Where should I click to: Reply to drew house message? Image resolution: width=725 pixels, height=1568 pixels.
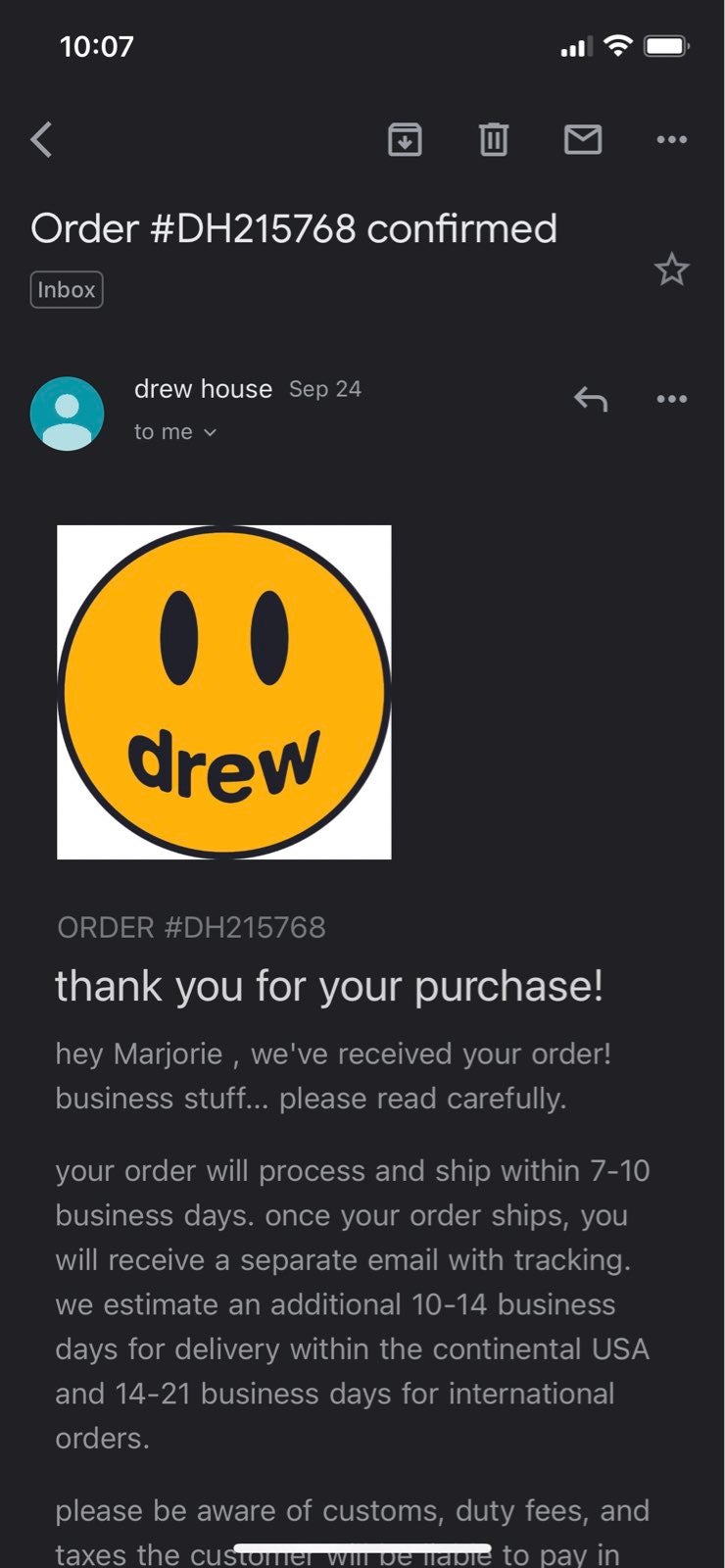coord(591,399)
